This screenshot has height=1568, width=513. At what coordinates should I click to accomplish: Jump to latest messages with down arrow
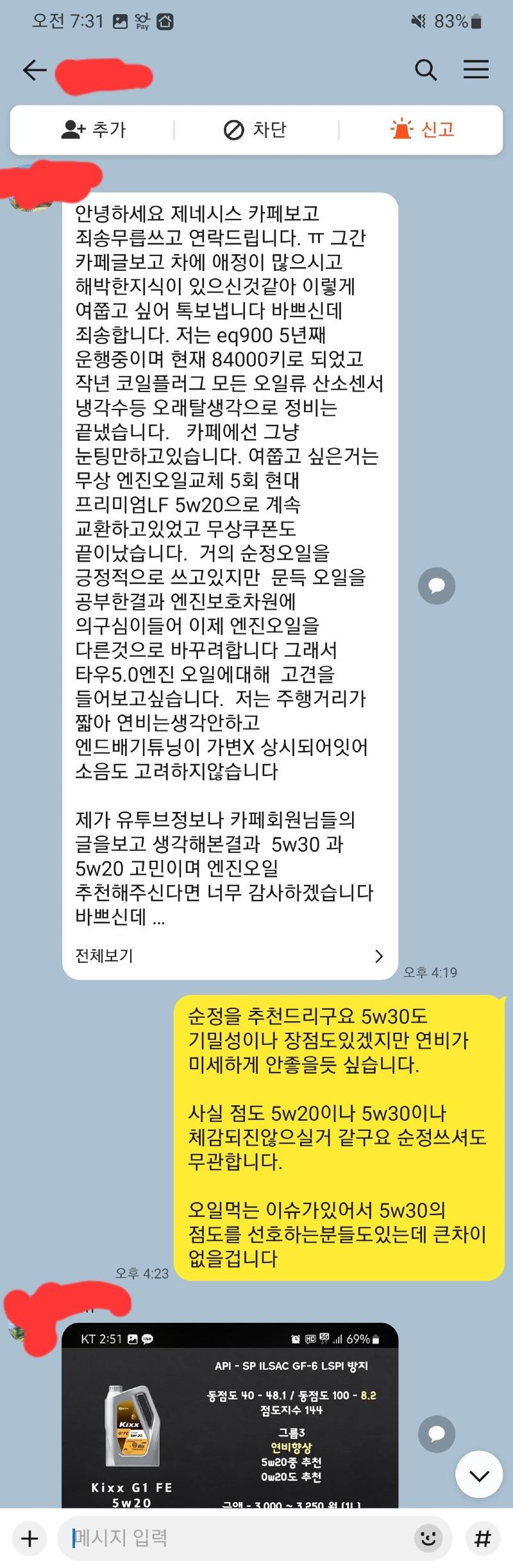479,1476
